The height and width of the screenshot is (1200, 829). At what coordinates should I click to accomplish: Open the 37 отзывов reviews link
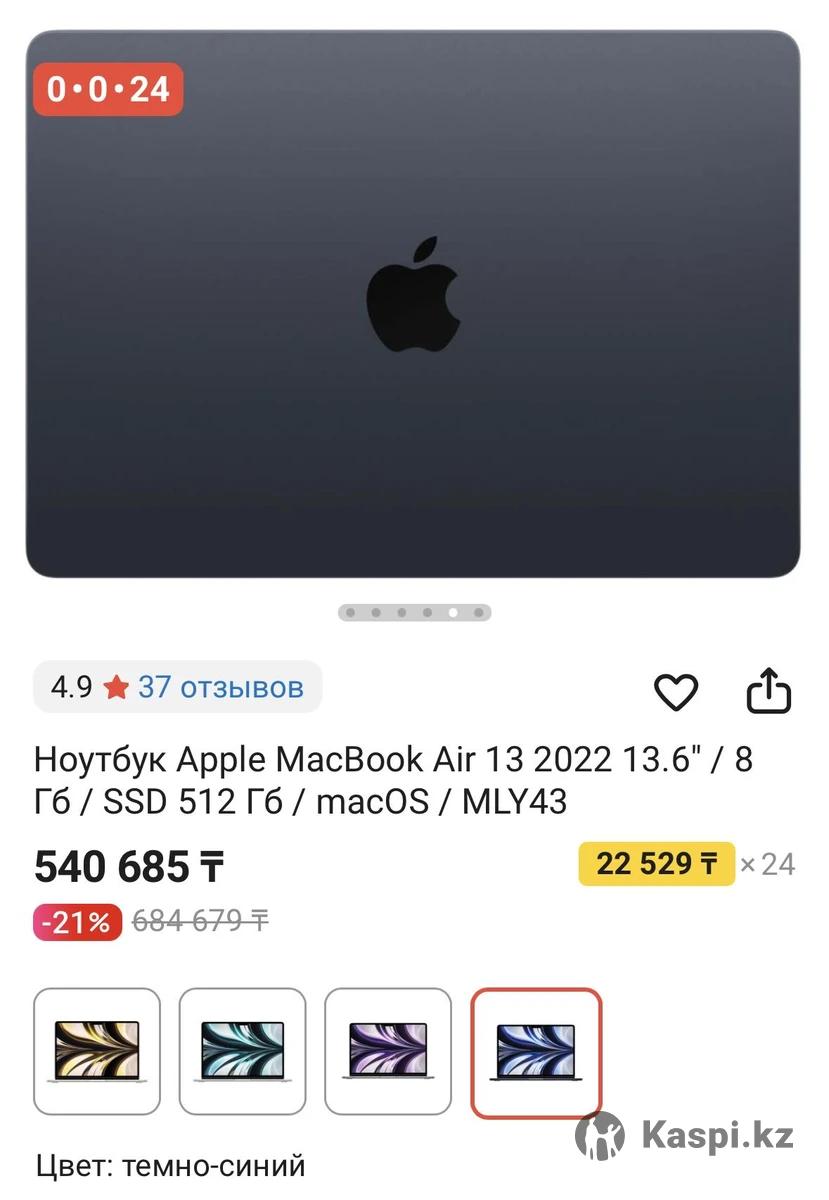[220, 687]
